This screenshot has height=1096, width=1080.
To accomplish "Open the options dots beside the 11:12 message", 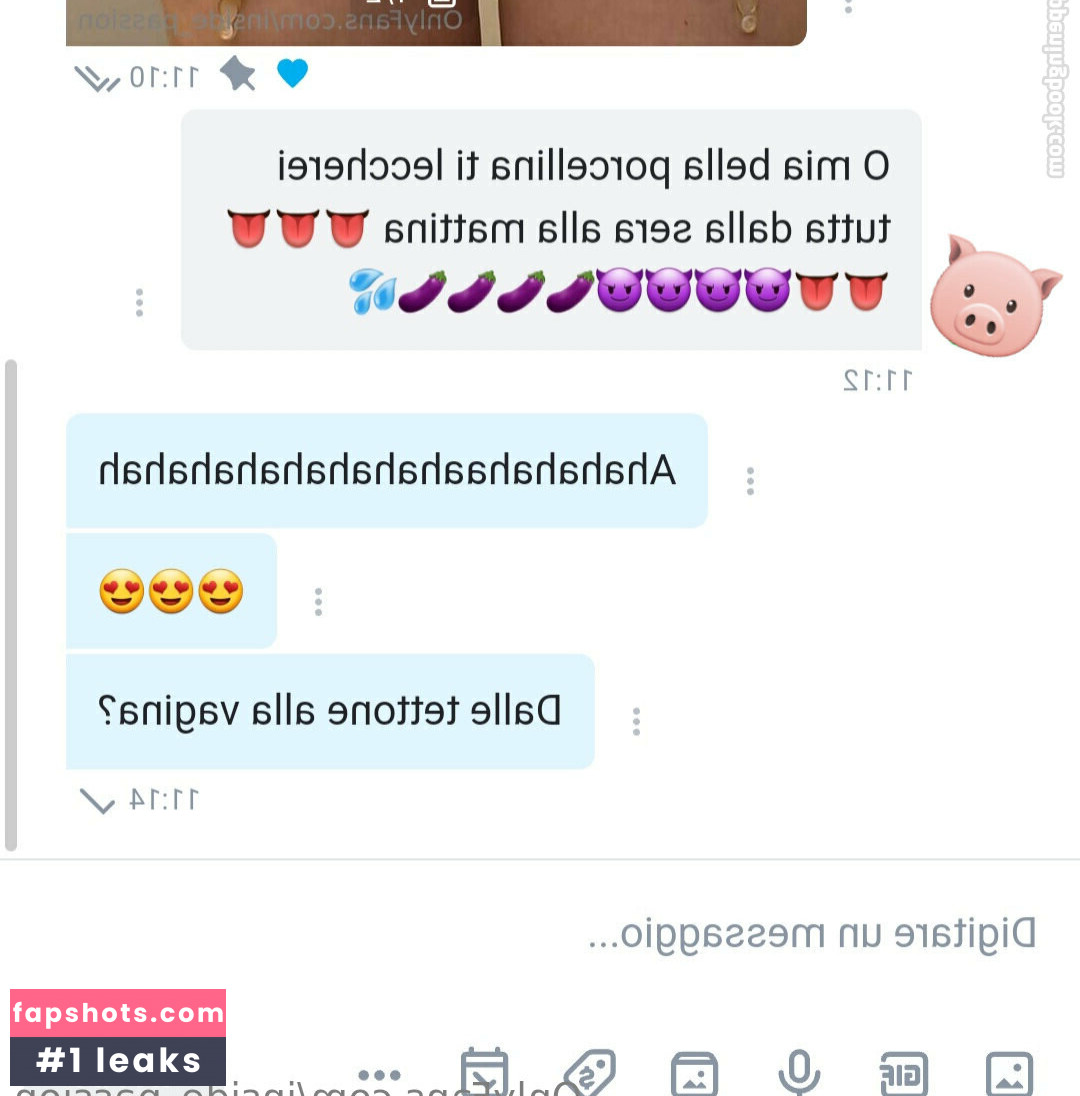I will (139, 302).
